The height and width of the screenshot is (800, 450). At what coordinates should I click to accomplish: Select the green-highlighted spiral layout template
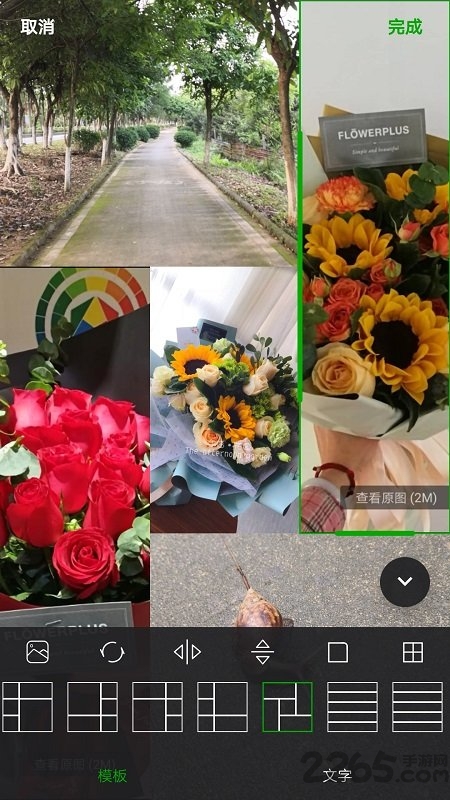287,707
